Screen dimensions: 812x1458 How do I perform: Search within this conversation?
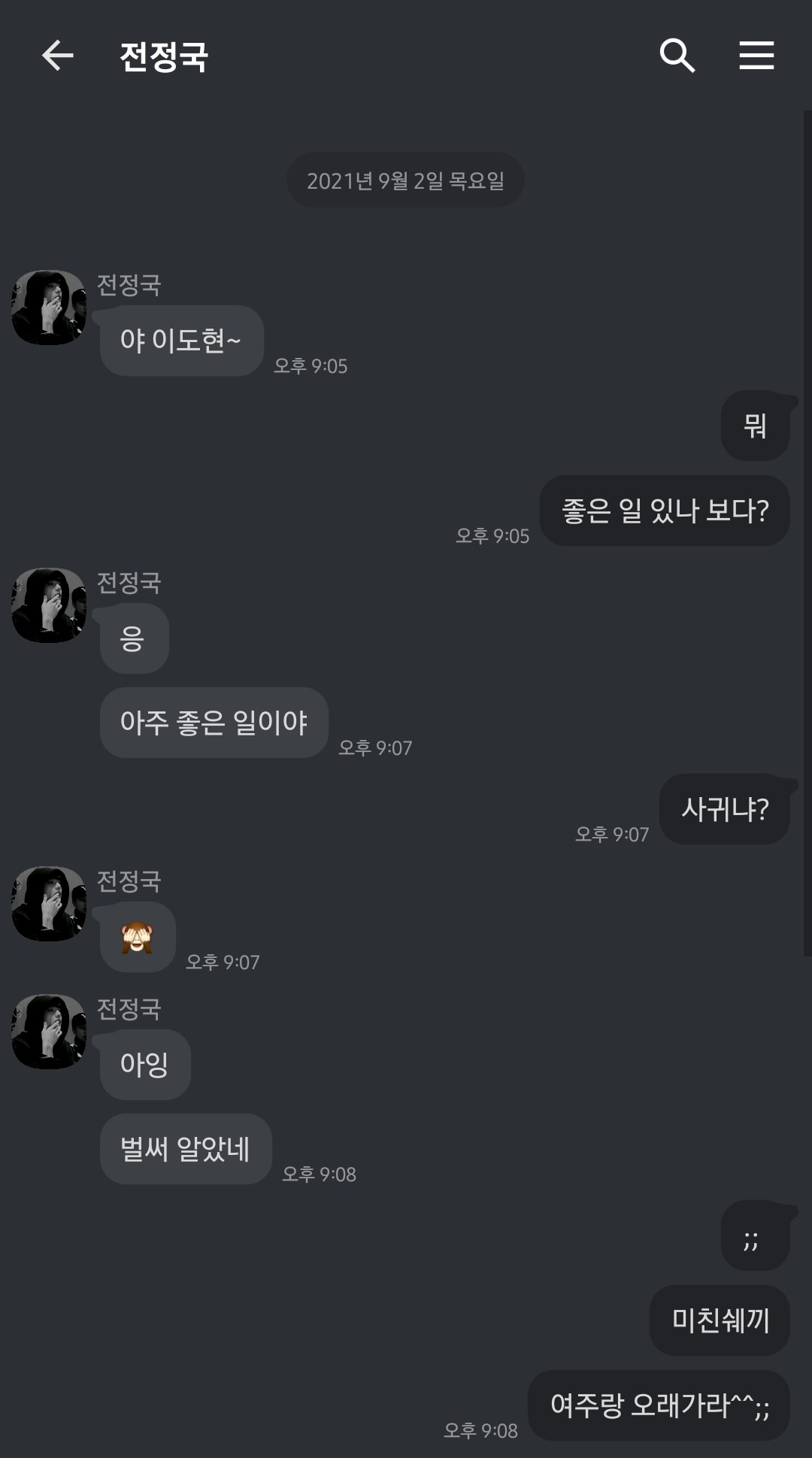(677, 56)
